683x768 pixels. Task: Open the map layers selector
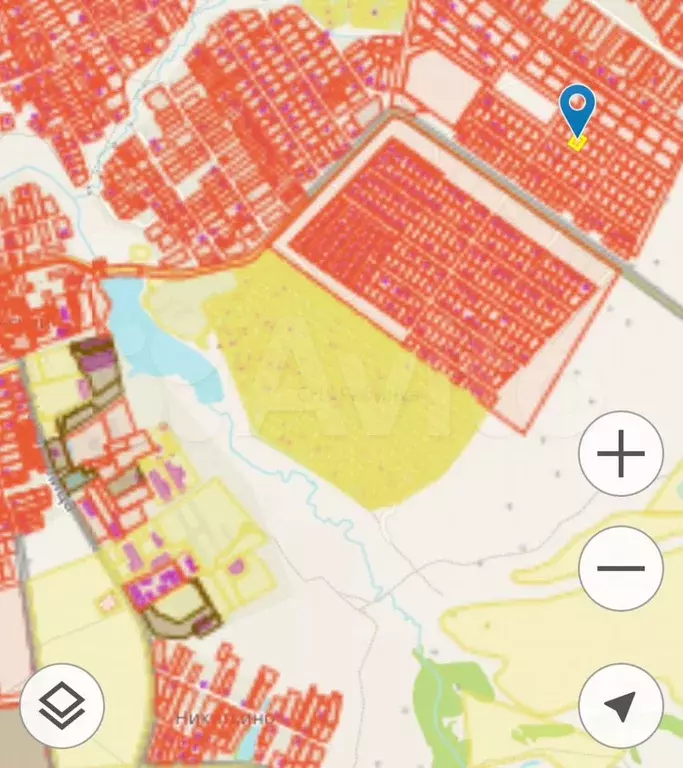click(x=62, y=706)
